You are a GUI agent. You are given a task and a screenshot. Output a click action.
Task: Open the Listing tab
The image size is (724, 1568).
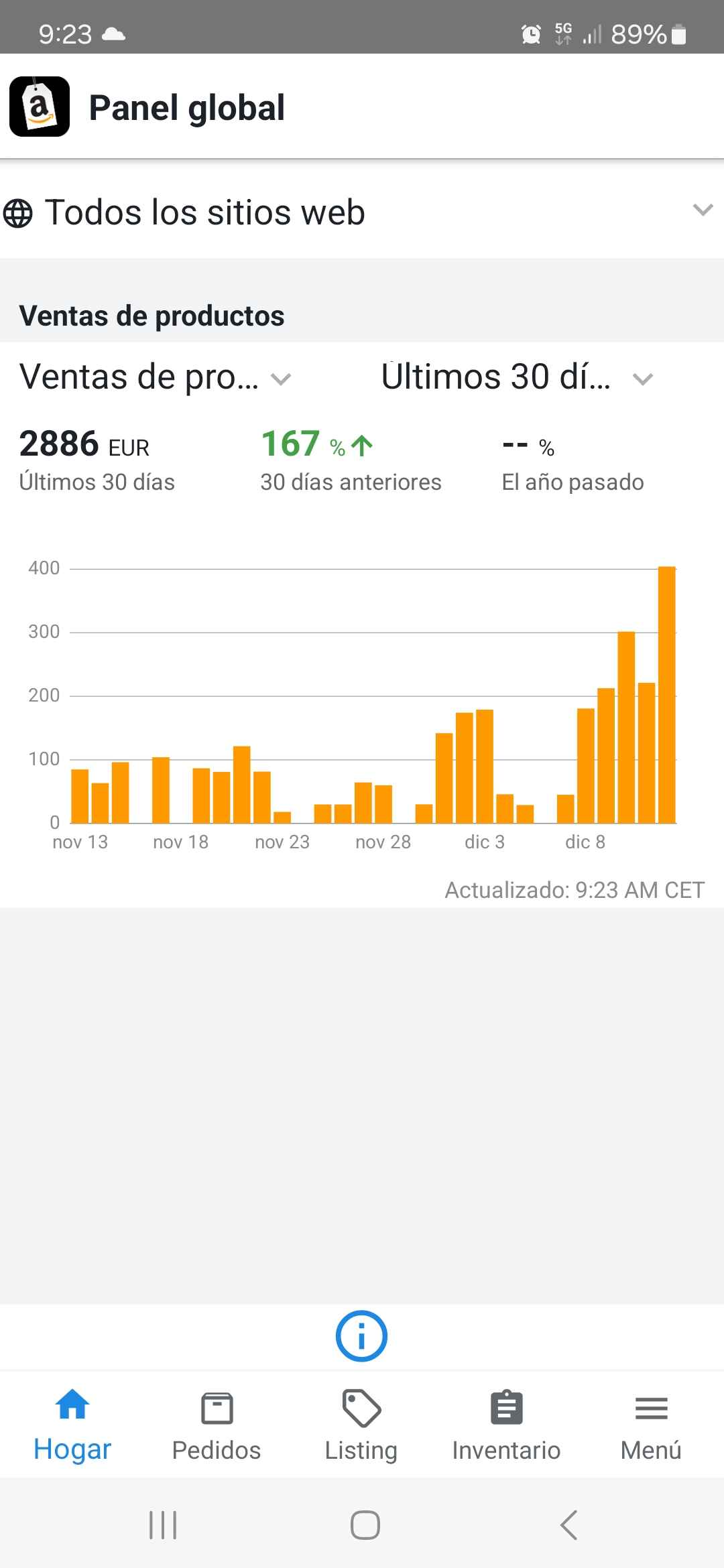[x=361, y=1425]
